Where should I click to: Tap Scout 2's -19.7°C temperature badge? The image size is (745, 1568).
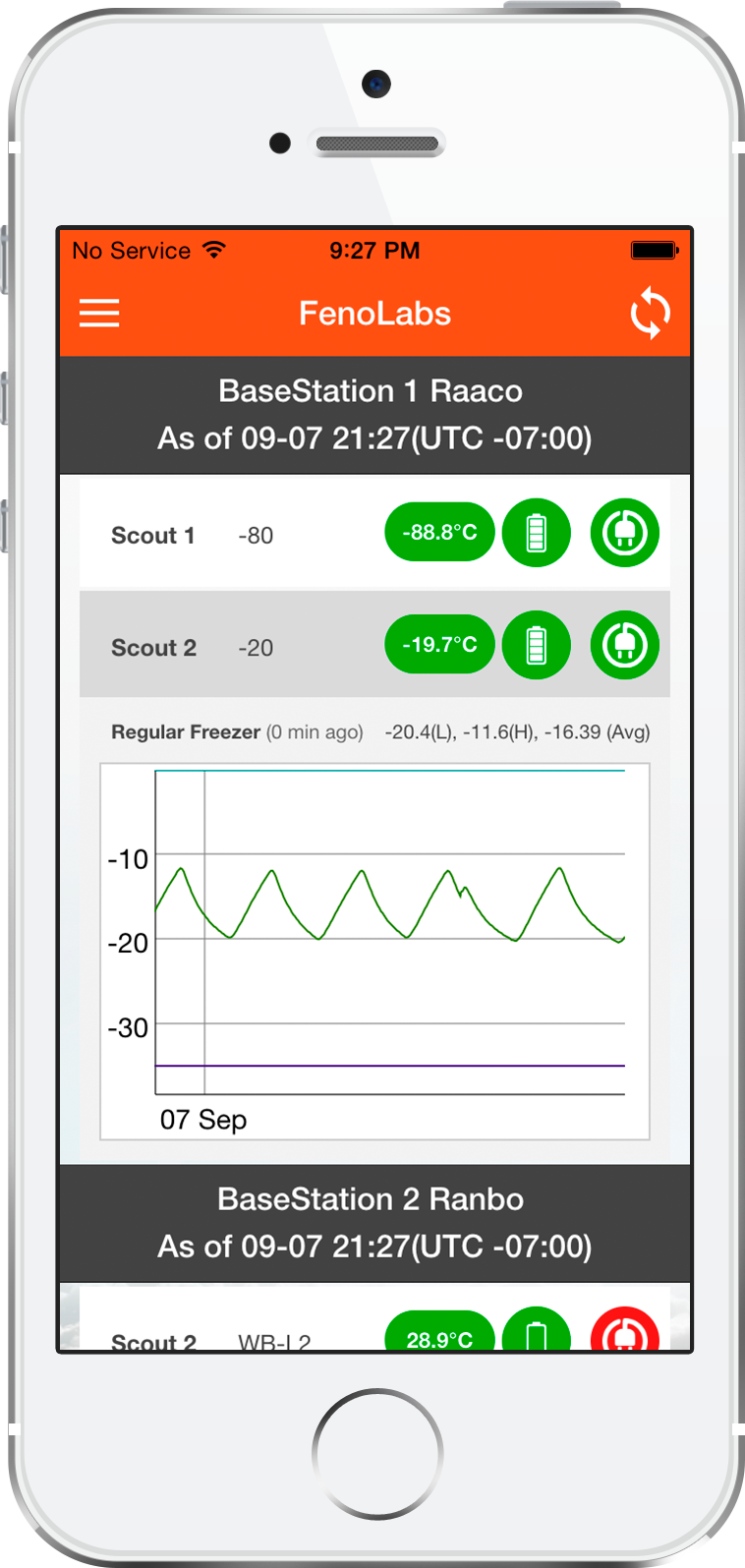tap(439, 645)
